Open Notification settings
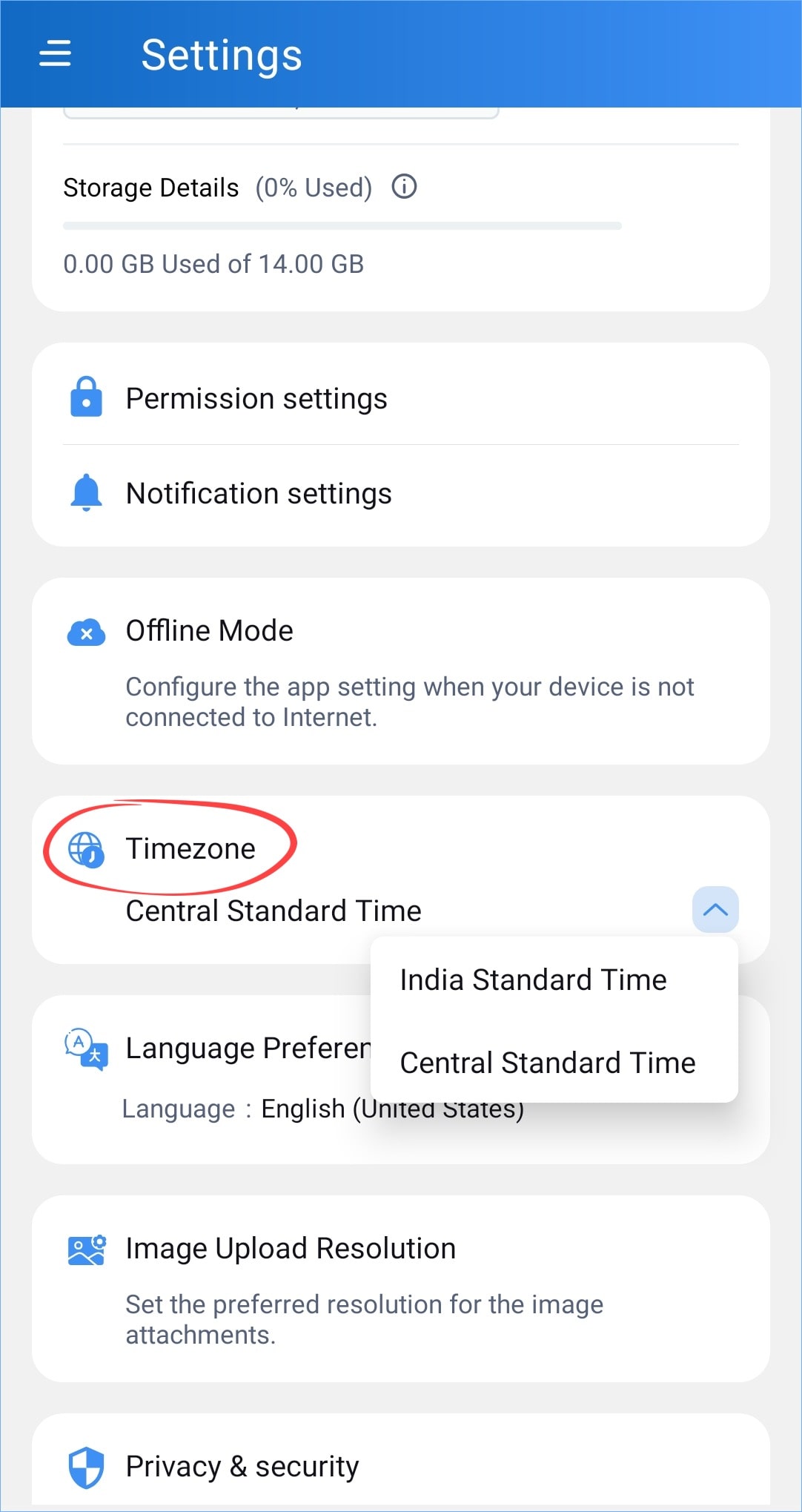The height and width of the screenshot is (1512, 802). click(400, 493)
